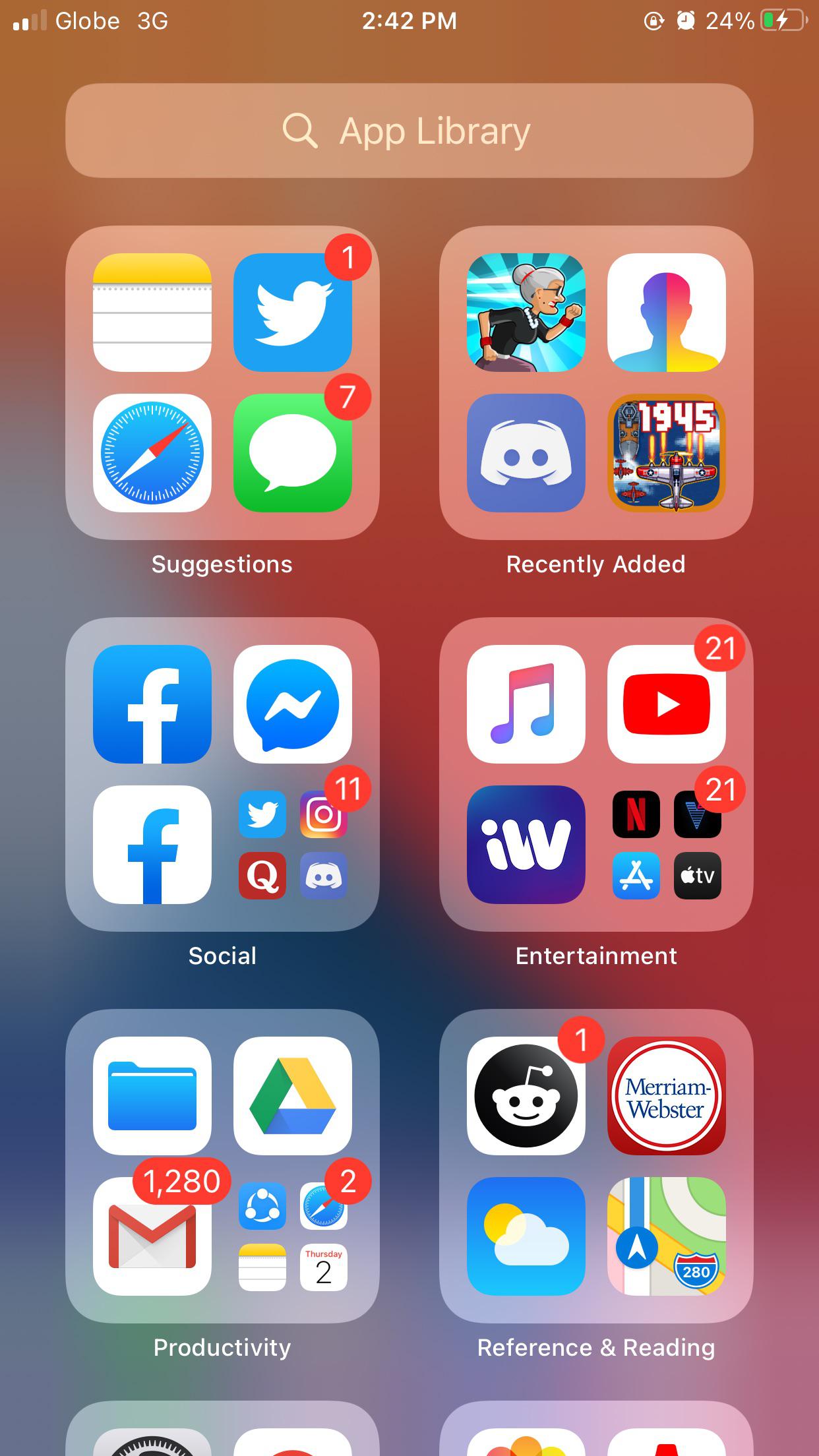Viewport: 819px width, 1456px height.
Task: Expand the small app cluster in Social folder
Action: coord(293,845)
